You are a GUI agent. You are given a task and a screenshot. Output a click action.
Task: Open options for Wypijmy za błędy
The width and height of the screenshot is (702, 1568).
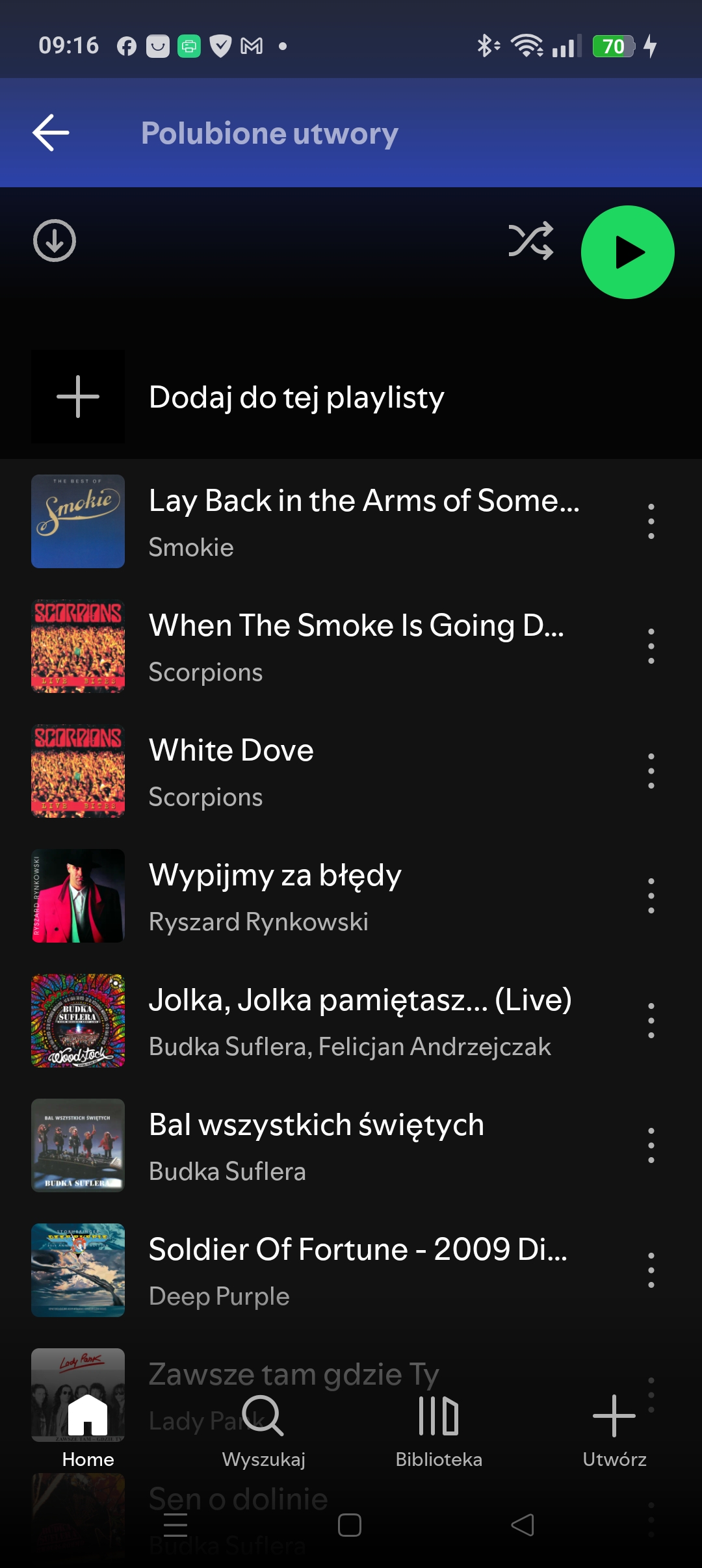tap(651, 896)
